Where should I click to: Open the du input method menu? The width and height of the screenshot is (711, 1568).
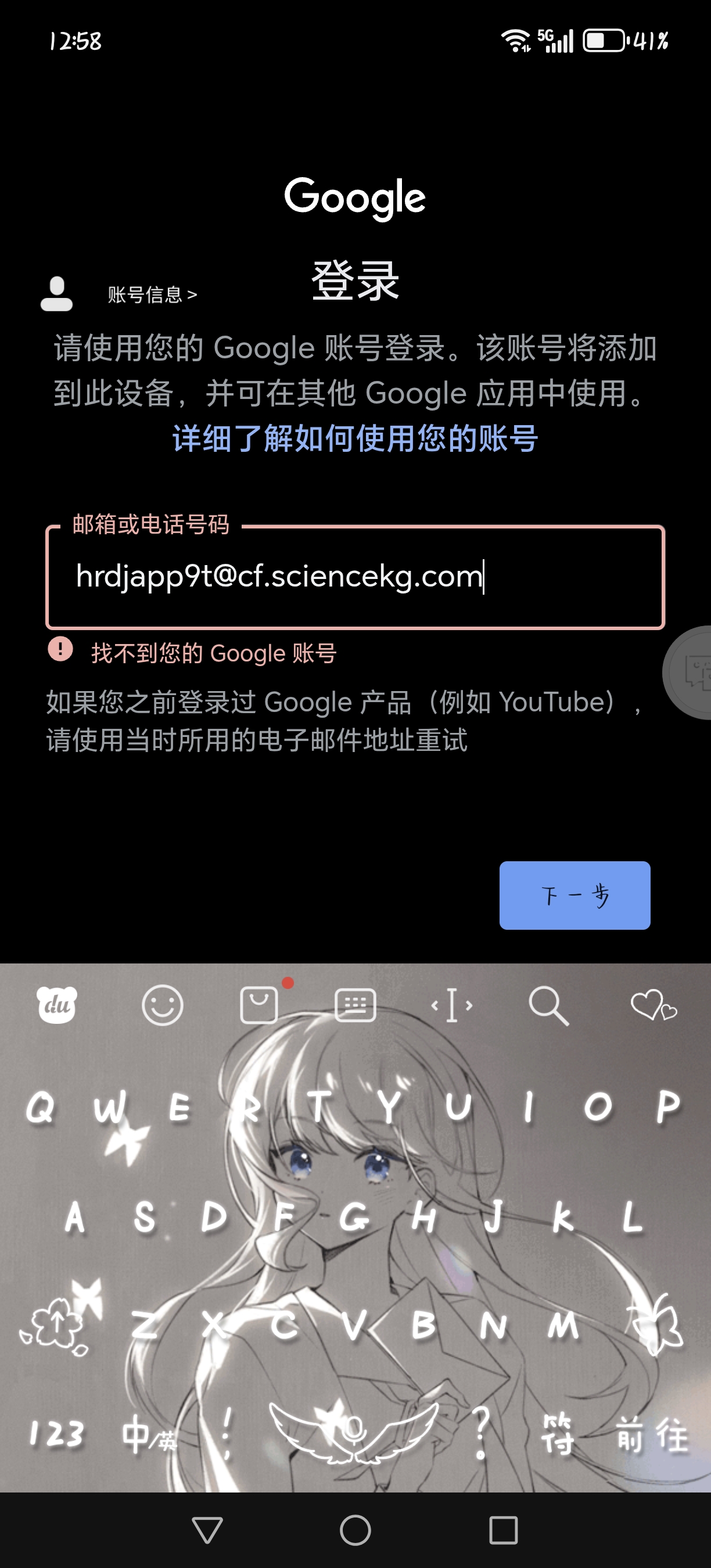[56, 1005]
